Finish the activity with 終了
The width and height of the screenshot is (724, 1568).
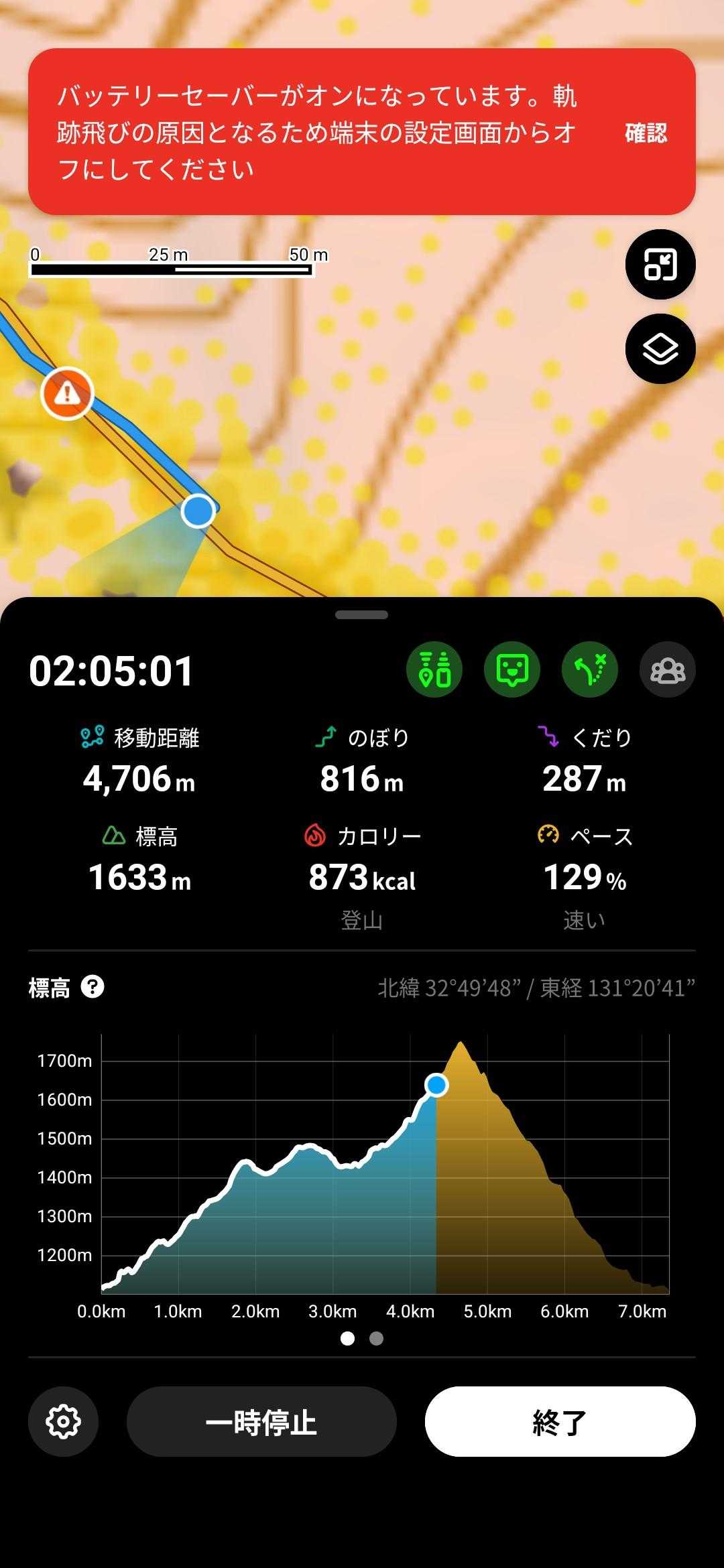click(560, 1421)
